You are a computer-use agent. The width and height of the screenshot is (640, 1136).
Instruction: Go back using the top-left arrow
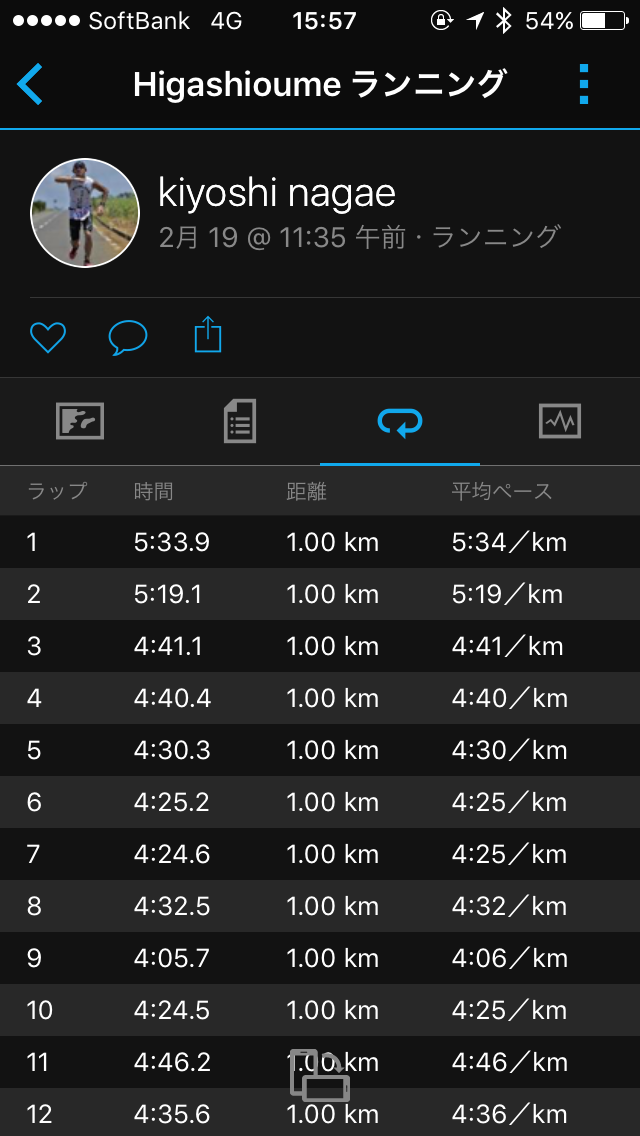(30, 84)
